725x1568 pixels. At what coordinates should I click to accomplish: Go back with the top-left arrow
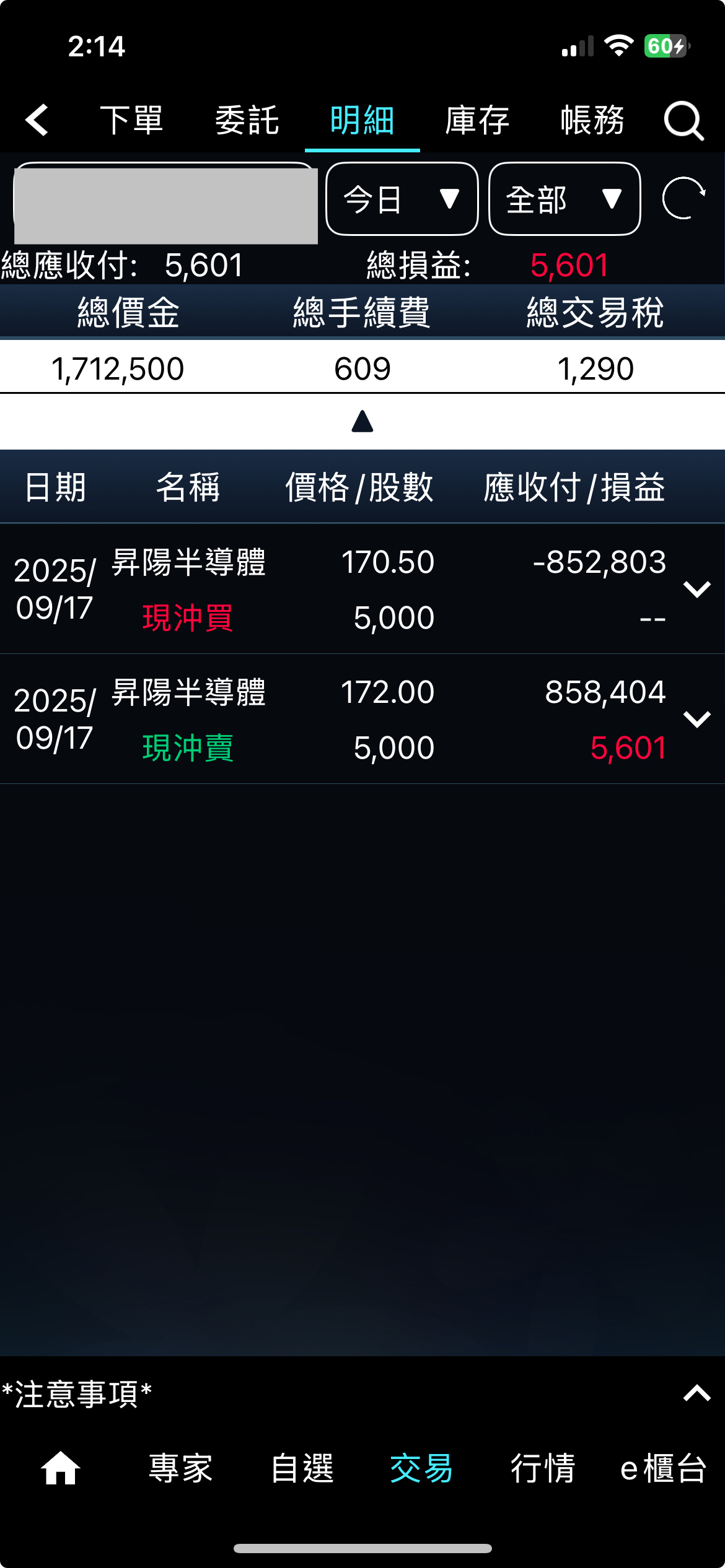pyautogui.click(x=37, y=120)
